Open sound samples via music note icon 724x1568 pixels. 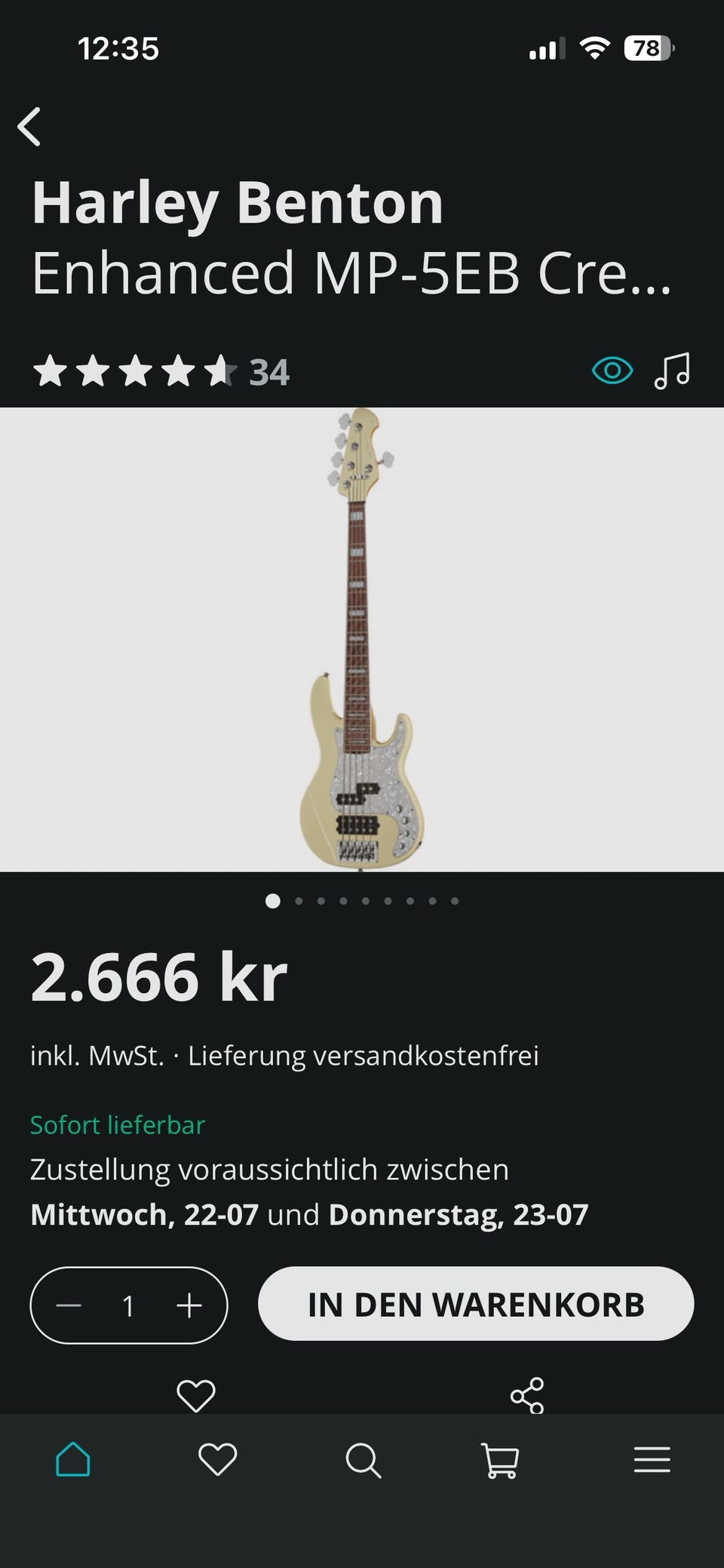pos(672,370)
